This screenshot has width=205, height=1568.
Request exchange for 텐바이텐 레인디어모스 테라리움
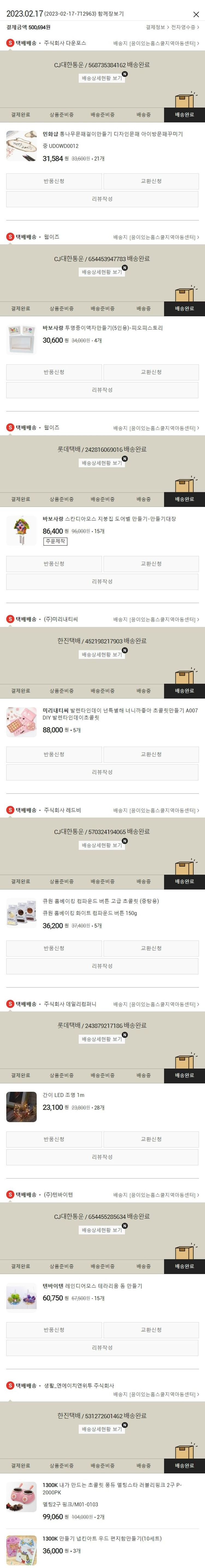pos(151,1330)
